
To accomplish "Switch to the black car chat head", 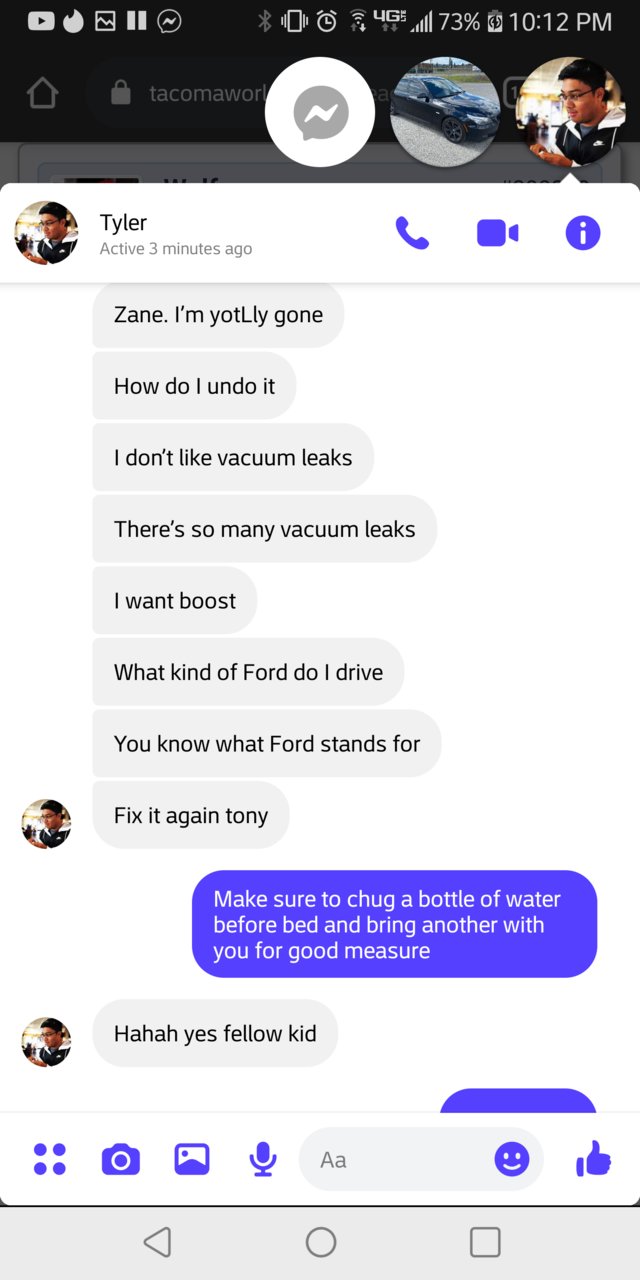I will 445,113.
